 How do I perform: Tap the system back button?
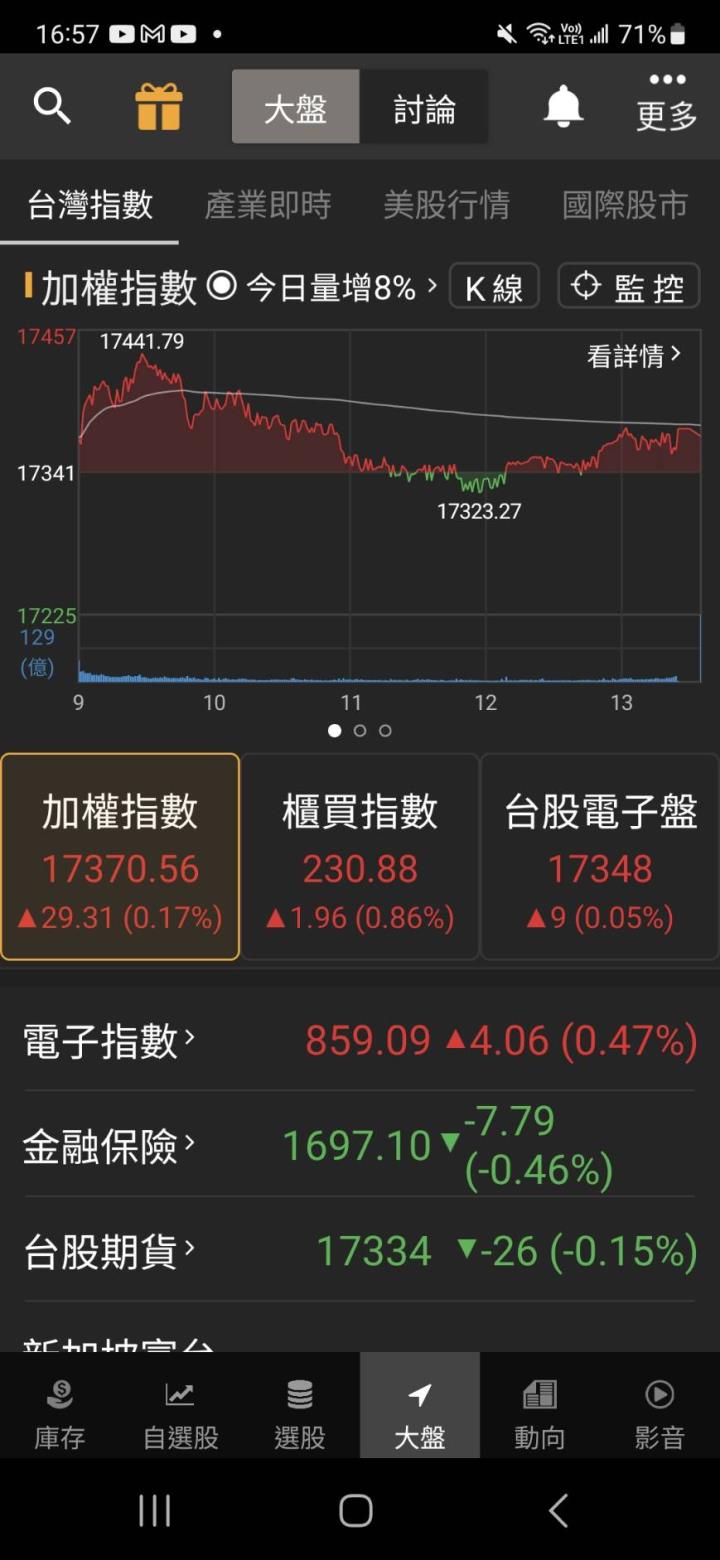click(559, 1510)
